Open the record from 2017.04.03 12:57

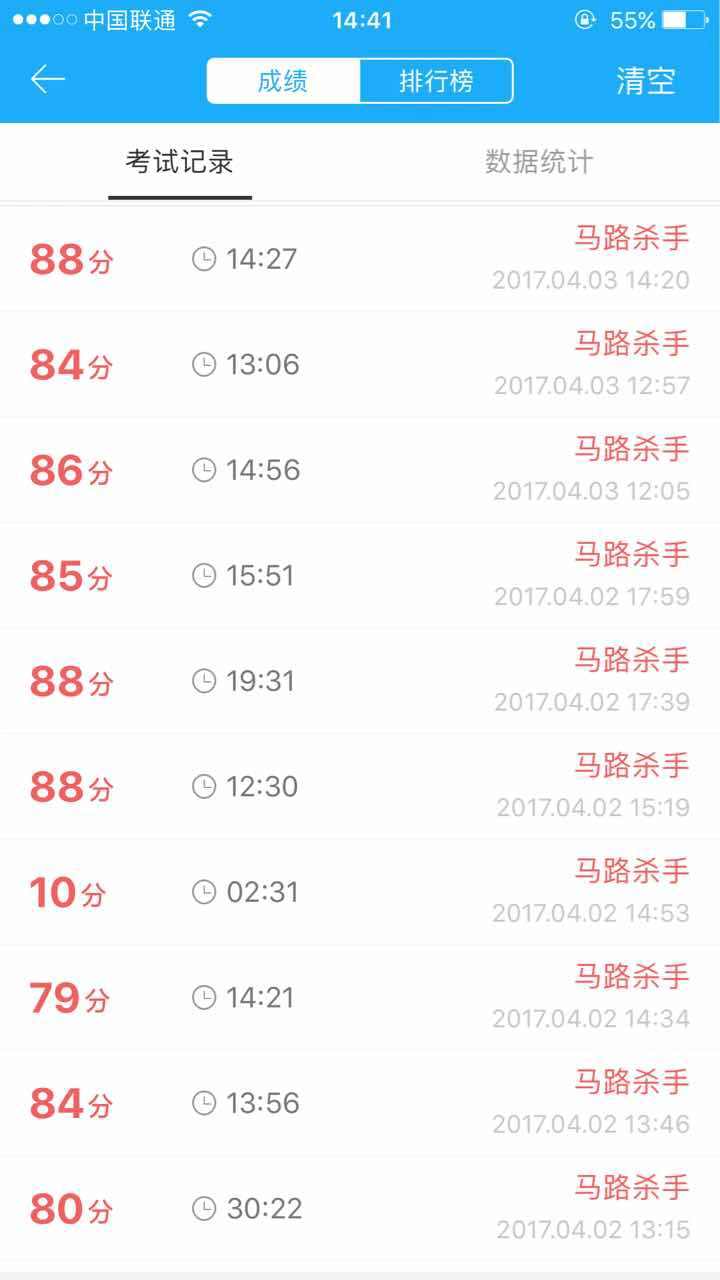pos(360,364)
